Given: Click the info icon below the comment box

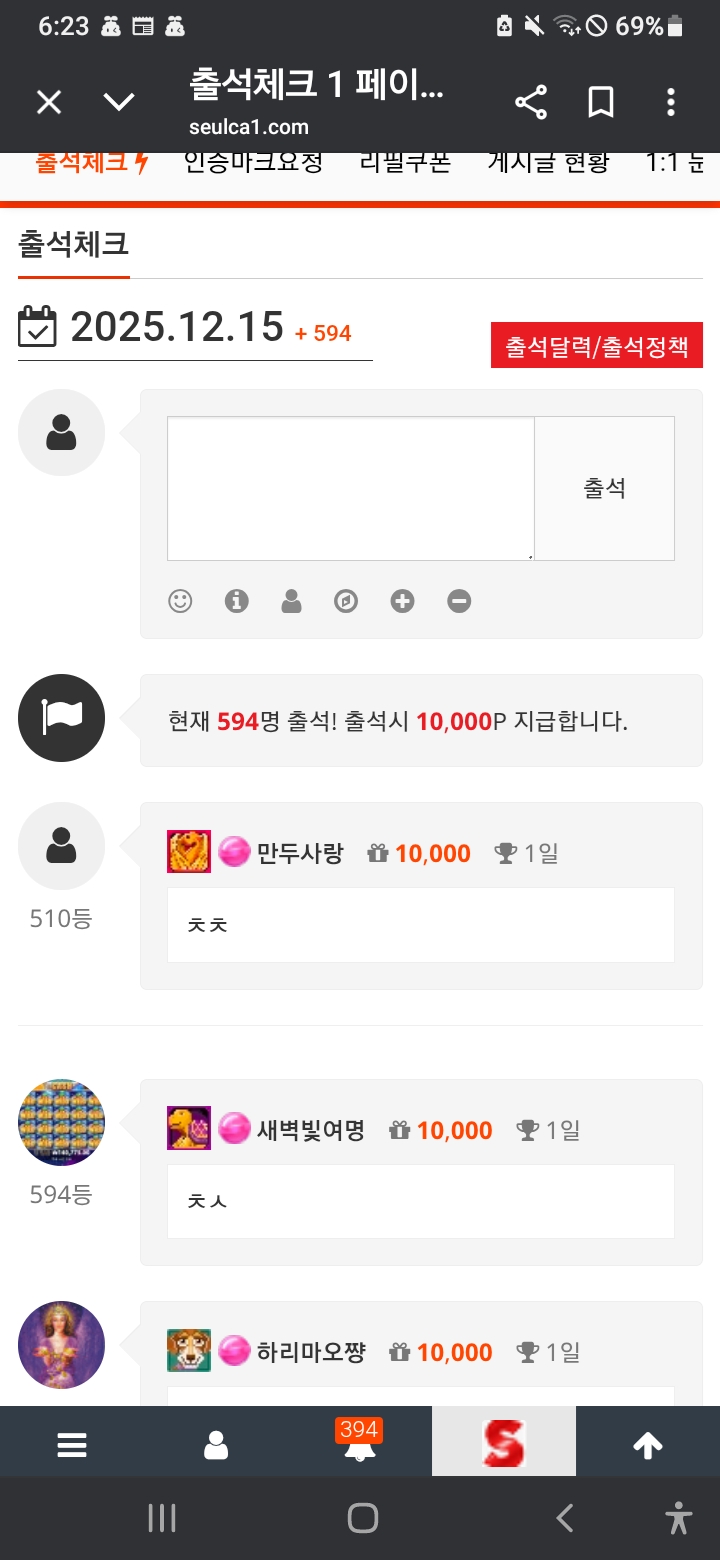Looking at the screenshot, I should pos(236,601).
